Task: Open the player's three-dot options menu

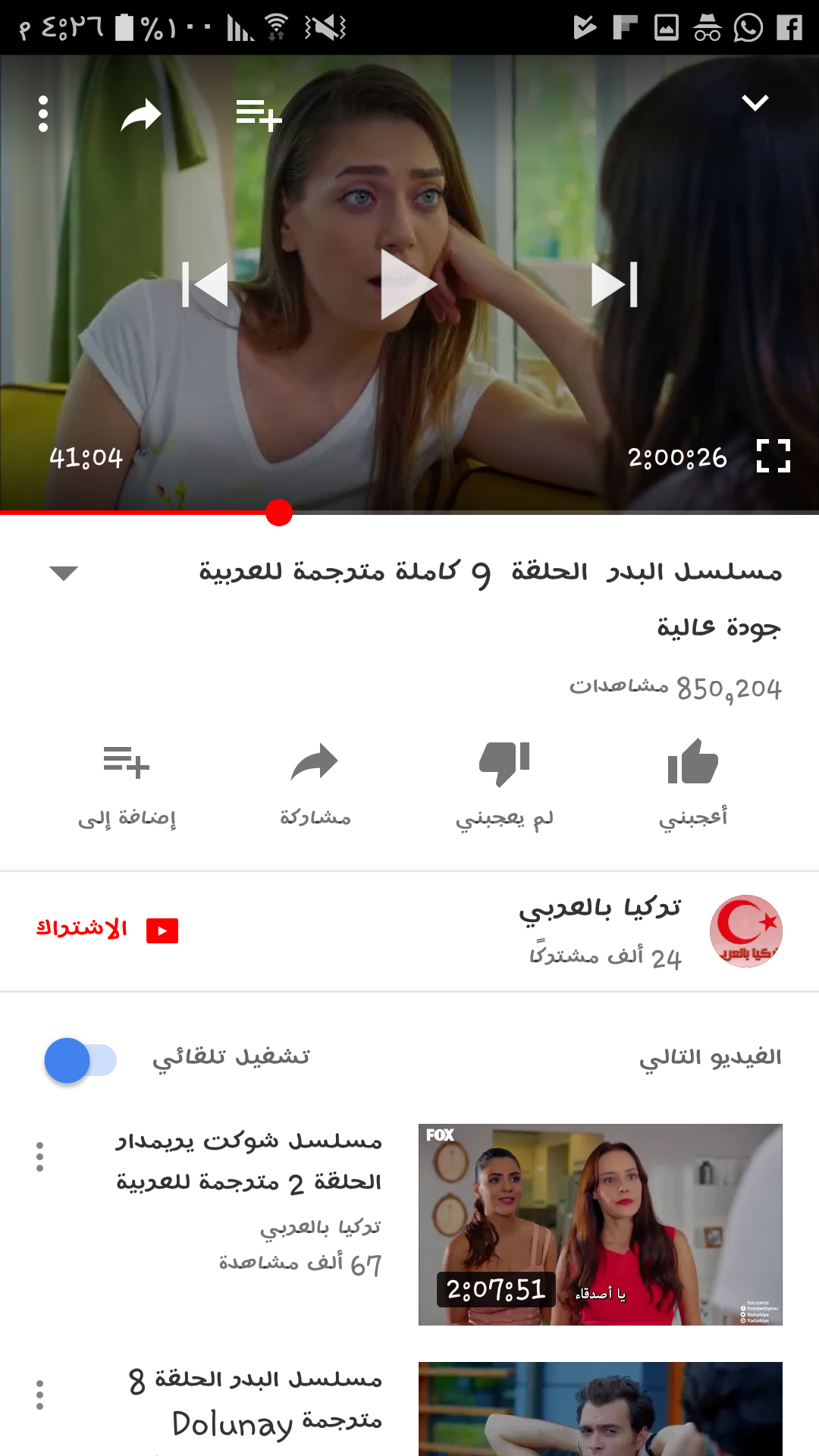Action: pos(43,114)
